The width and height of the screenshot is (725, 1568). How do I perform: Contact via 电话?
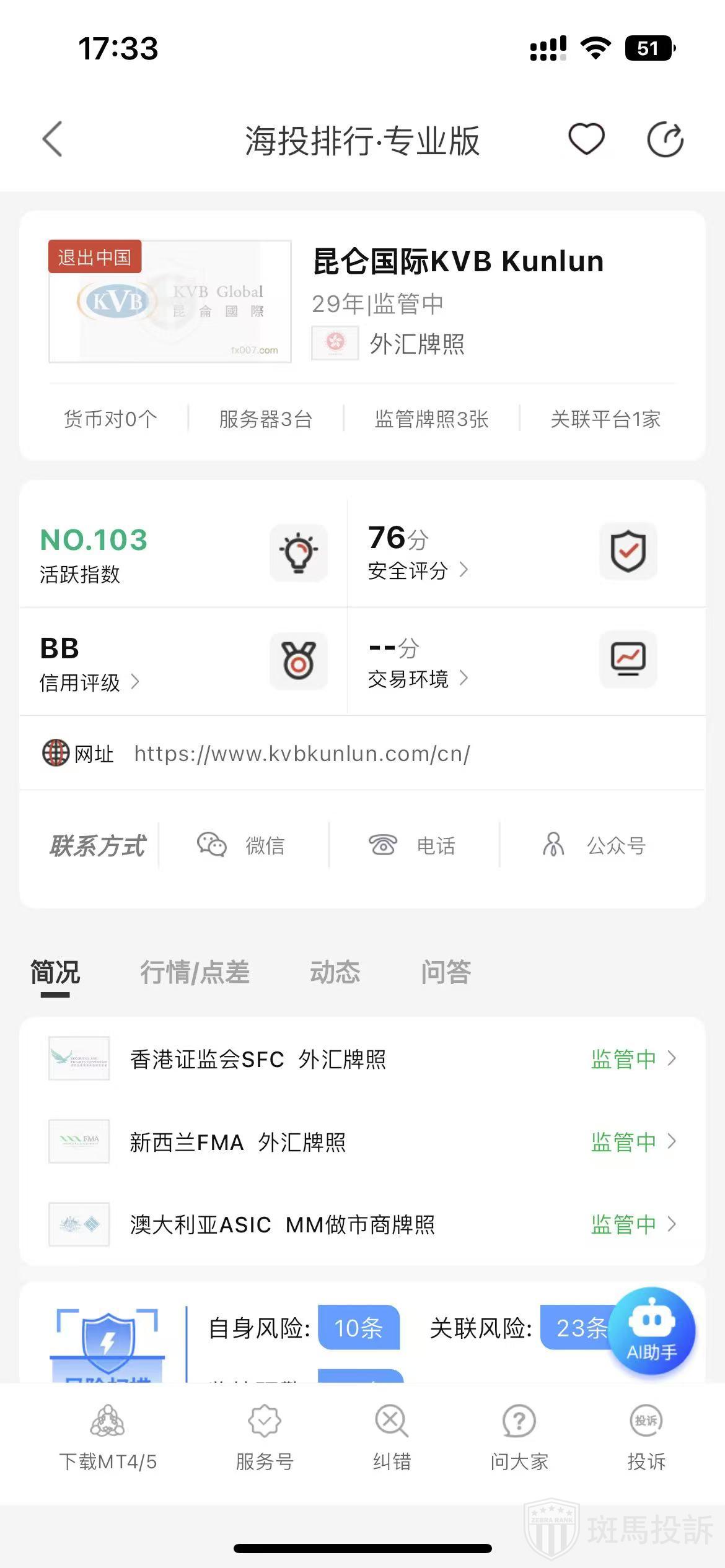click(412, 845)
